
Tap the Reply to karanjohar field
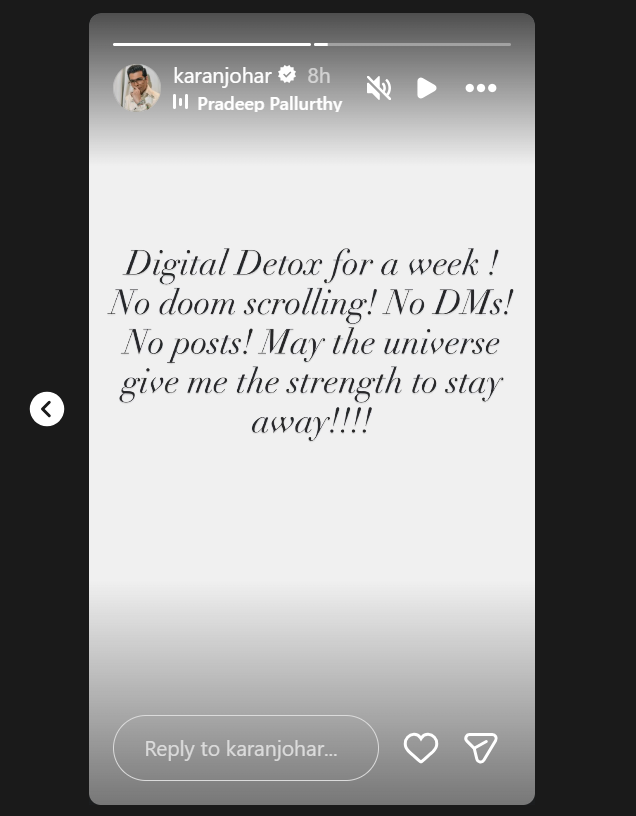tap(246, 748)
